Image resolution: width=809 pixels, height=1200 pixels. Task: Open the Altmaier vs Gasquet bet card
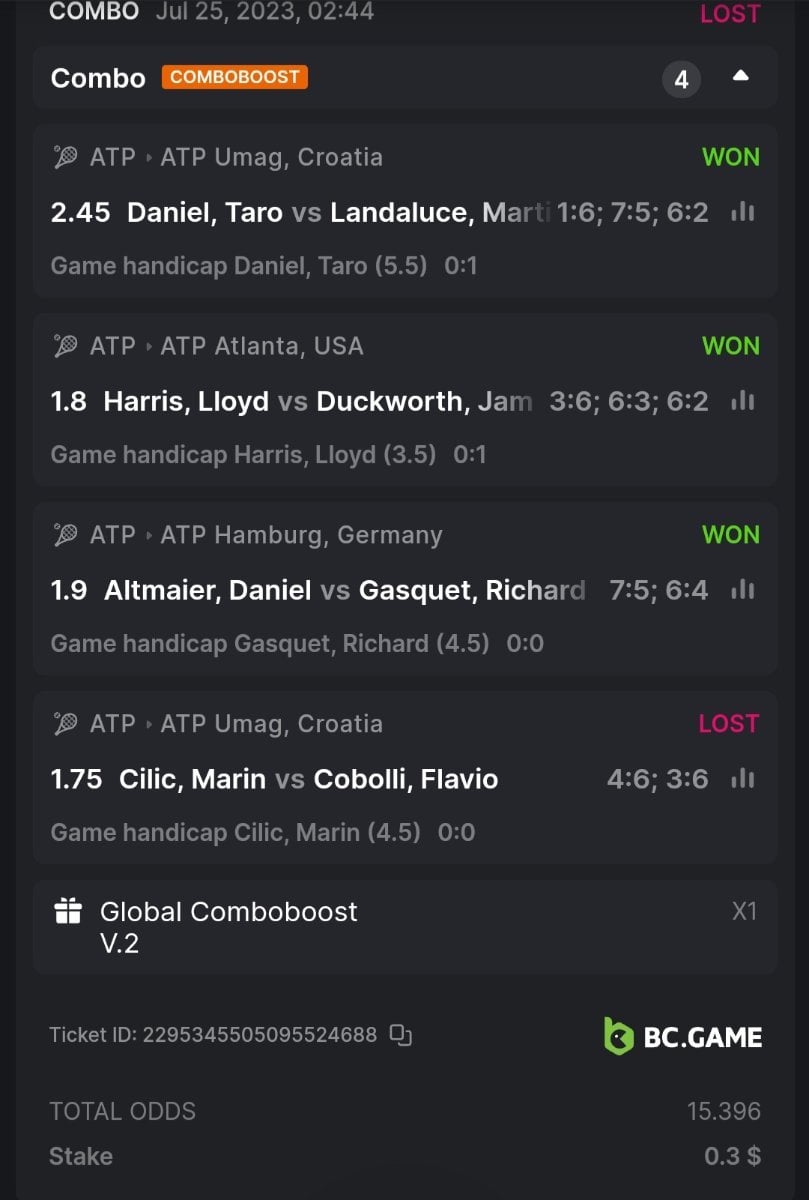tap(300, 590)
